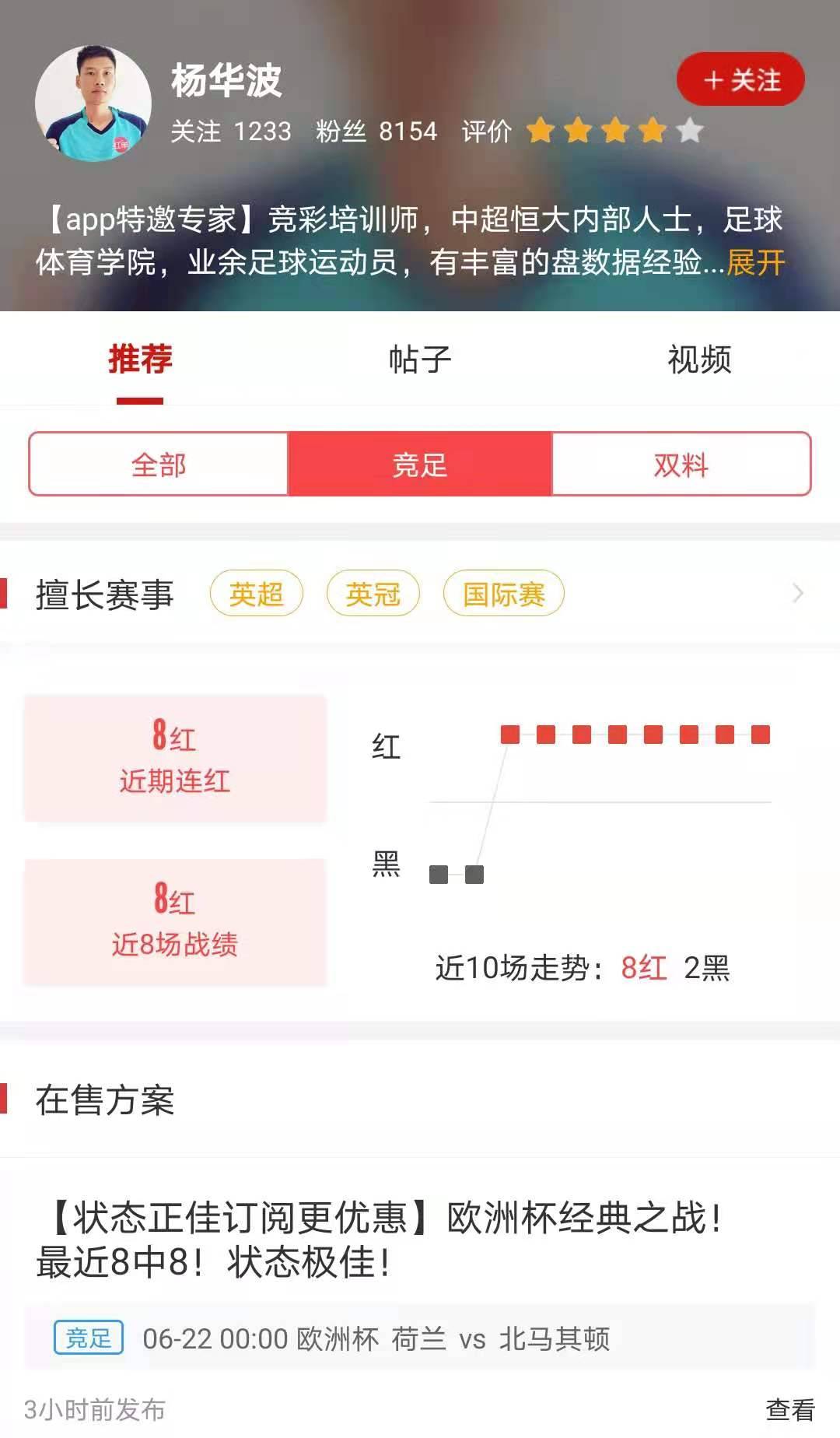840x1438 pixels.
Task: Open the 关注 1233 following list
Action: coord(231,132)
